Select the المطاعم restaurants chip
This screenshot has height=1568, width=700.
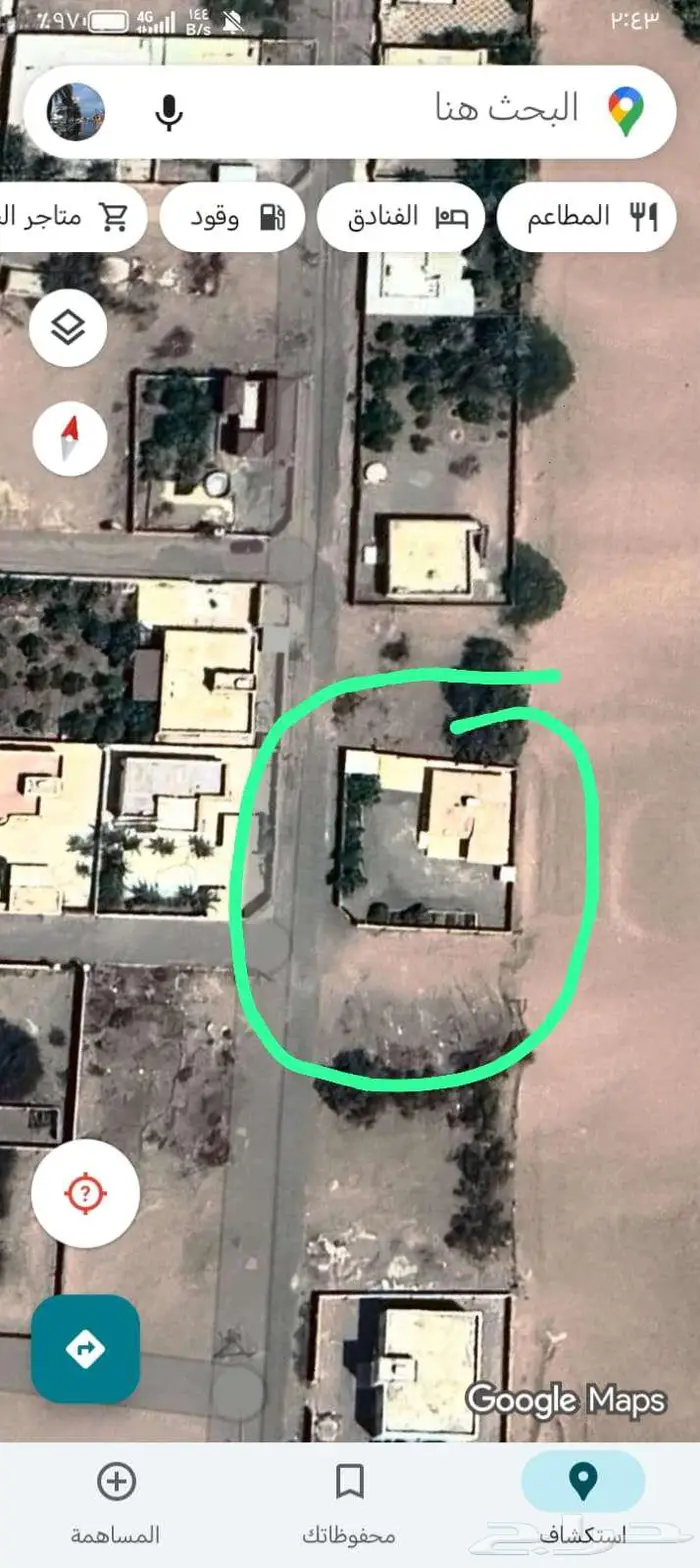pyautogui.click(x=586, y=217)
